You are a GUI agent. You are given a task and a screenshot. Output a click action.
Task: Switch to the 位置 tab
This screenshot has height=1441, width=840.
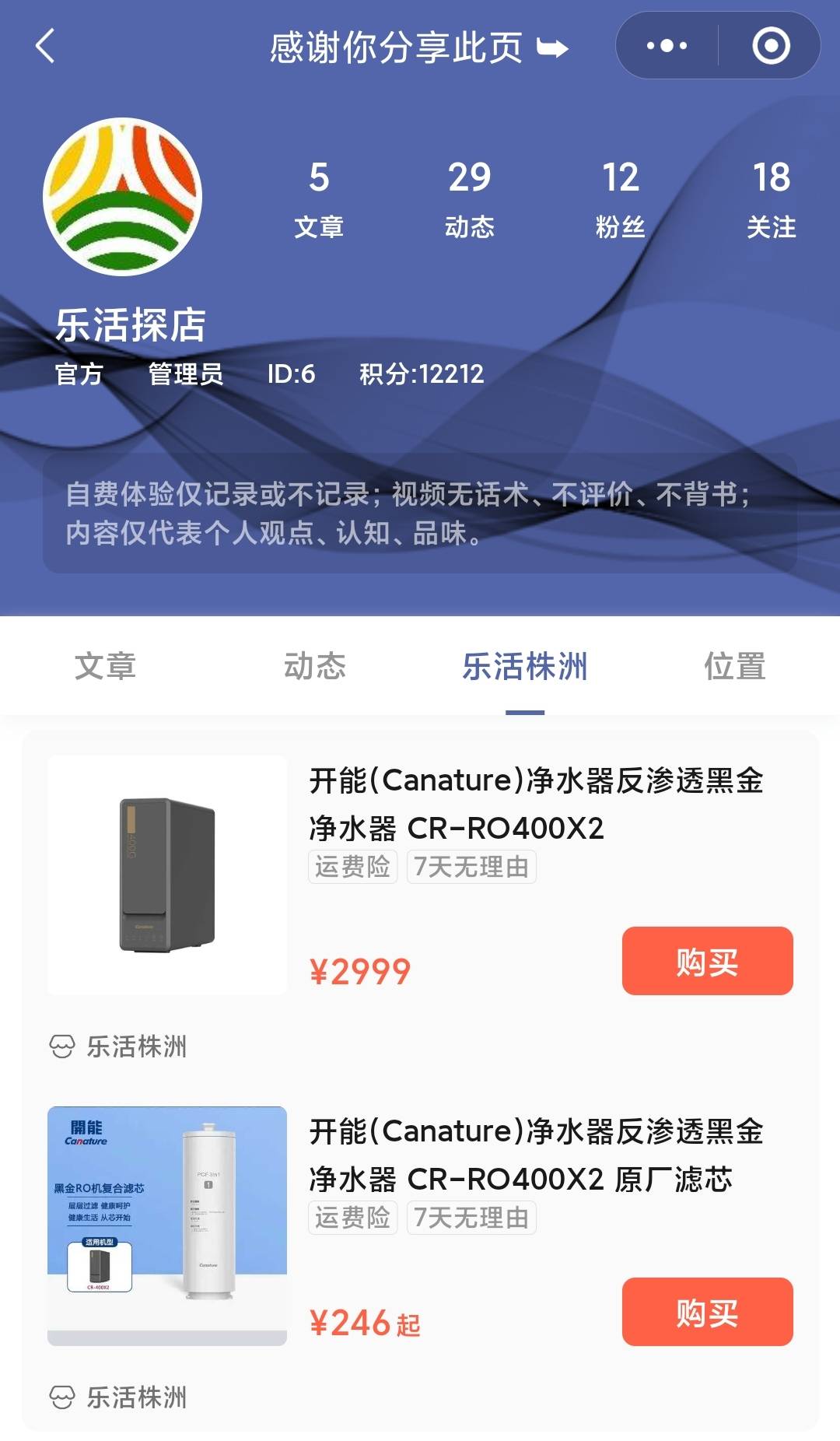click(735, 667)
